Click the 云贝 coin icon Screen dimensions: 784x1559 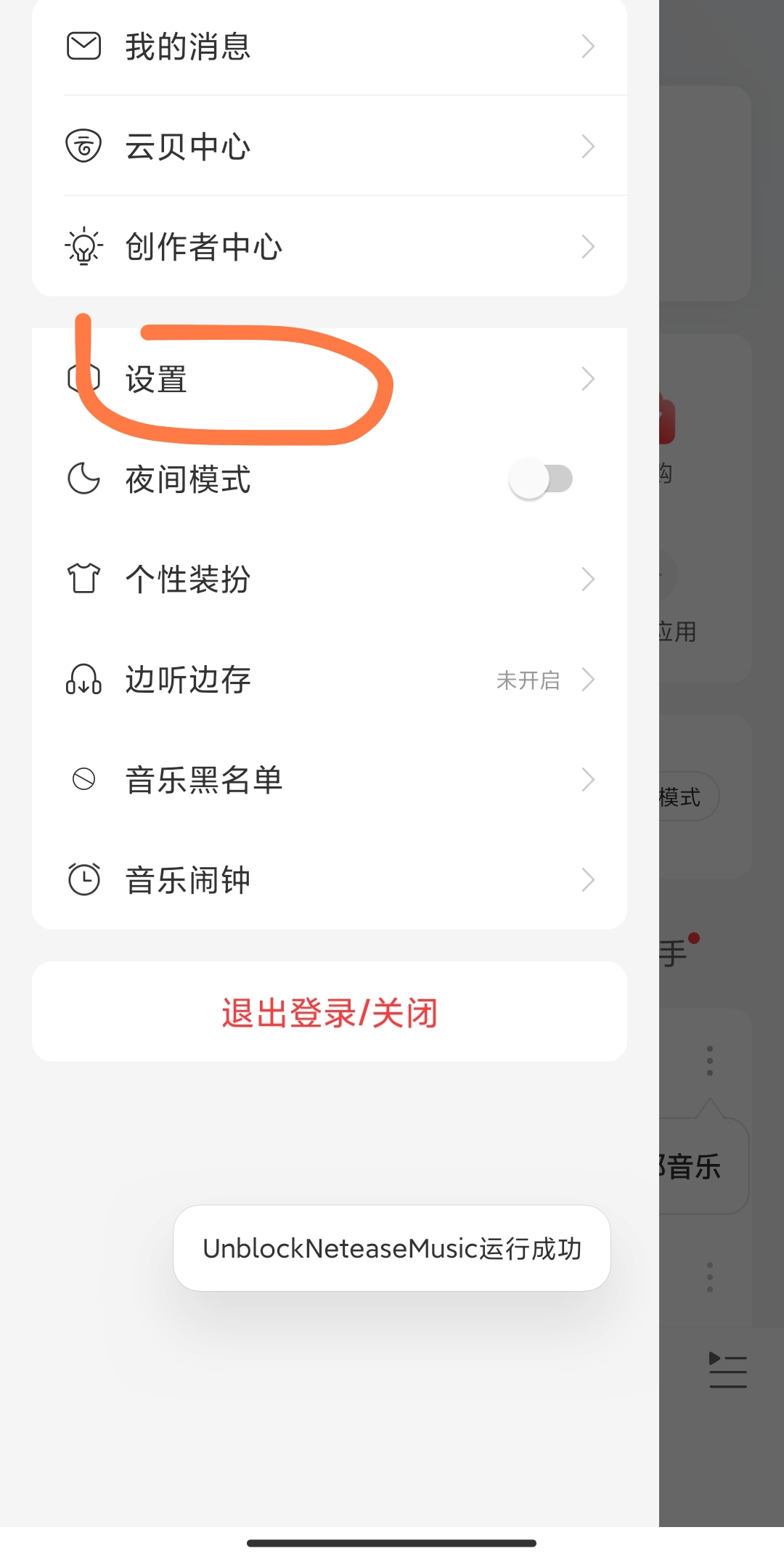(x=83, y=146)
